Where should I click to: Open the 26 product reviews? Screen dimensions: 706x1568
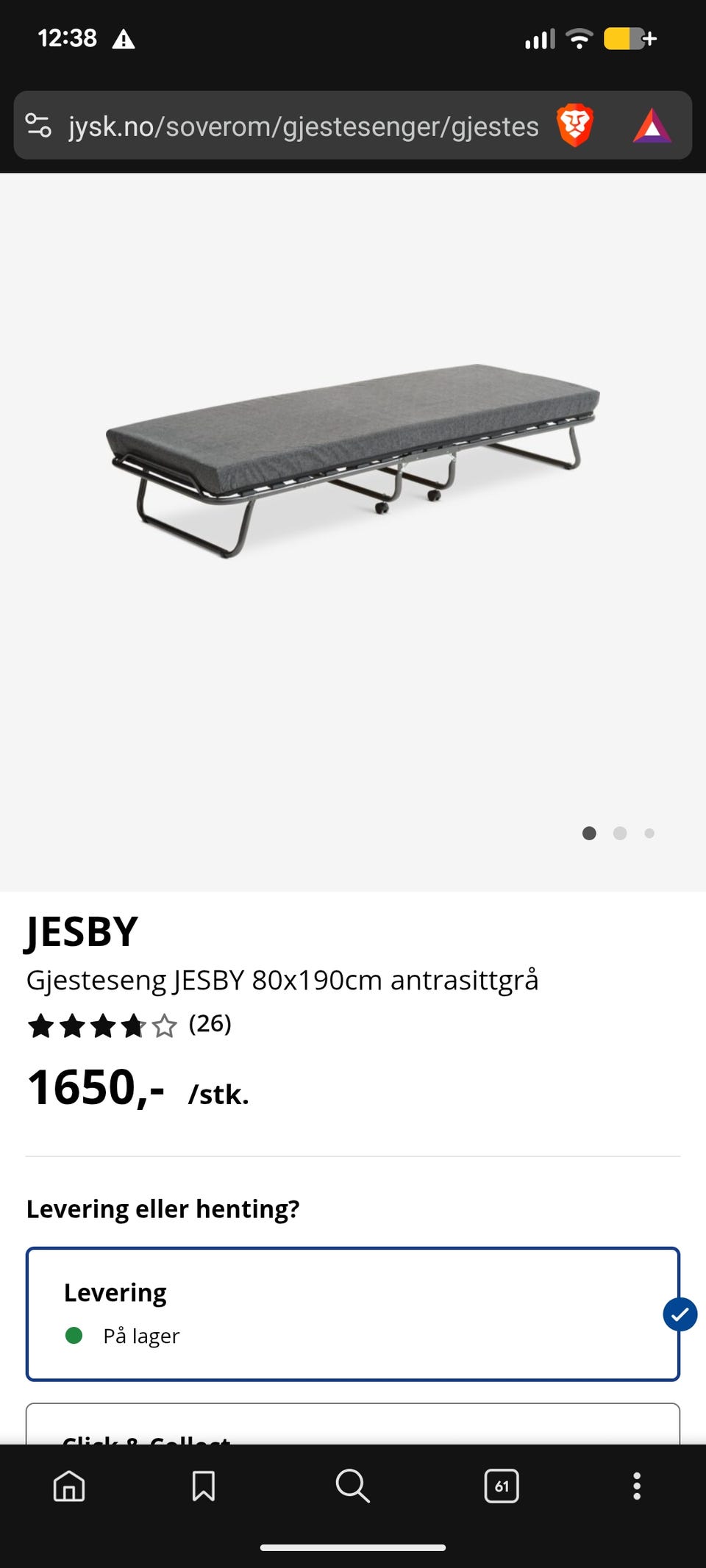pyautogui.click(x=210, y=1023)
